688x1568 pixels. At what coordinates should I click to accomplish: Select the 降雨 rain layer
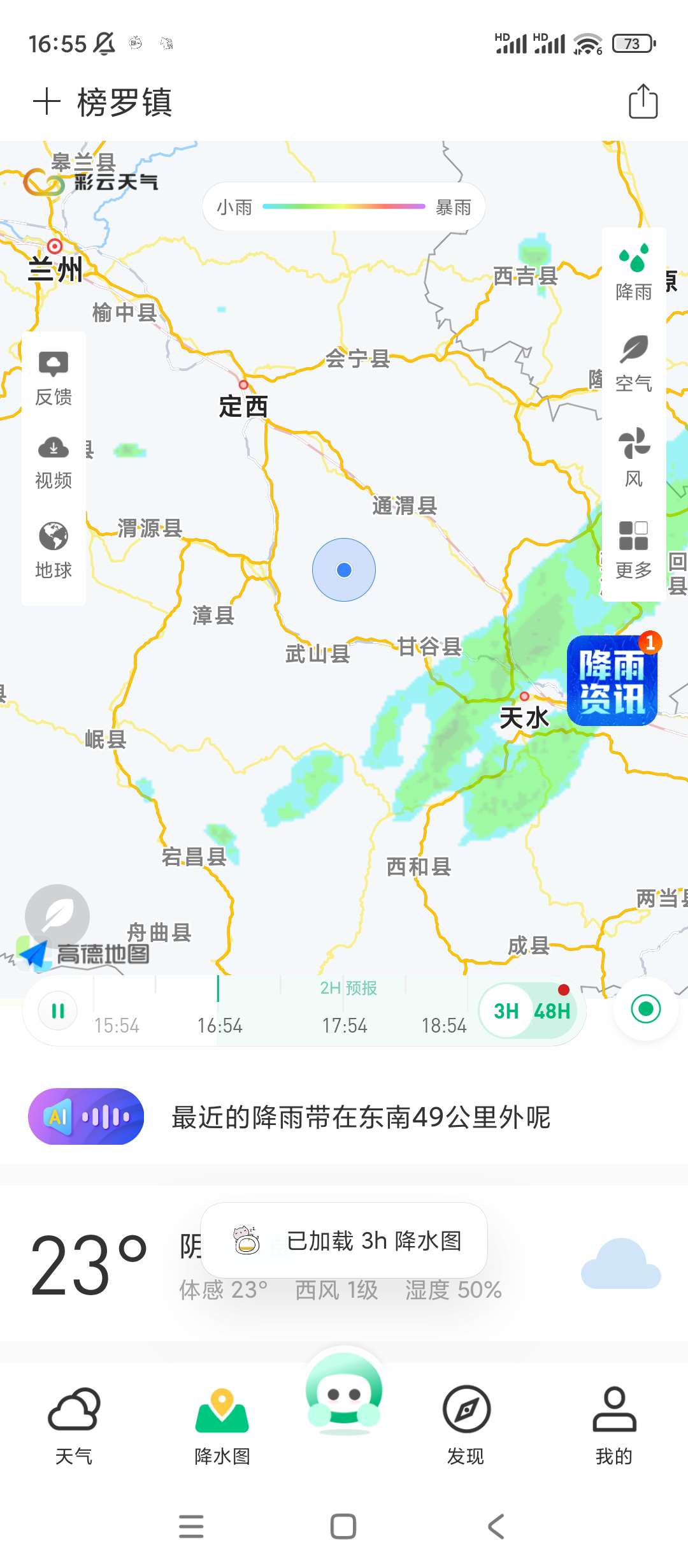634,272
